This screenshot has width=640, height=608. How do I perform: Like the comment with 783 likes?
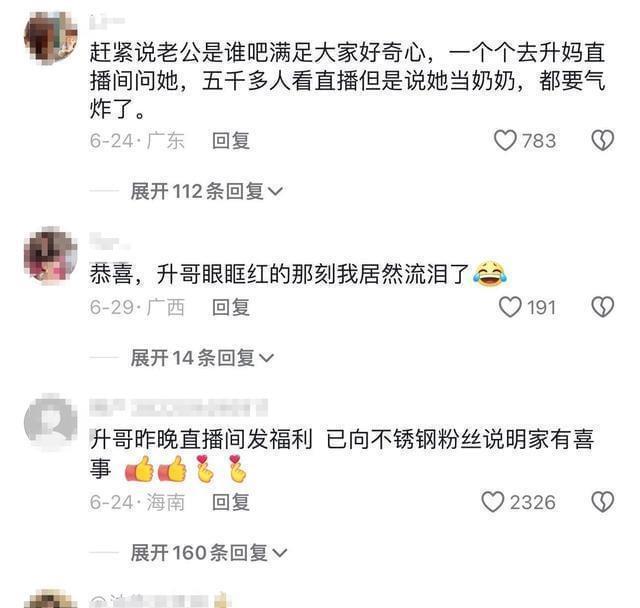(x=505, y=141)
